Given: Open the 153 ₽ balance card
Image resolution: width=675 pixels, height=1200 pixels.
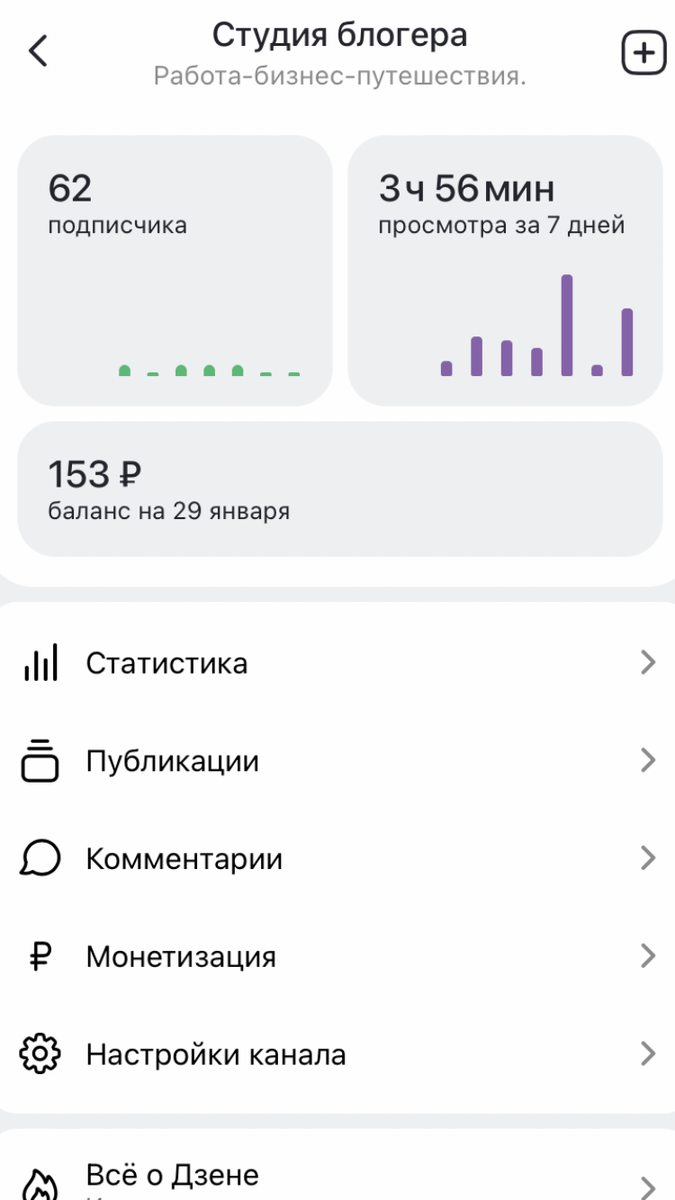Looking at the screenshot, I should pyautogui.click(x=340, y=489).
